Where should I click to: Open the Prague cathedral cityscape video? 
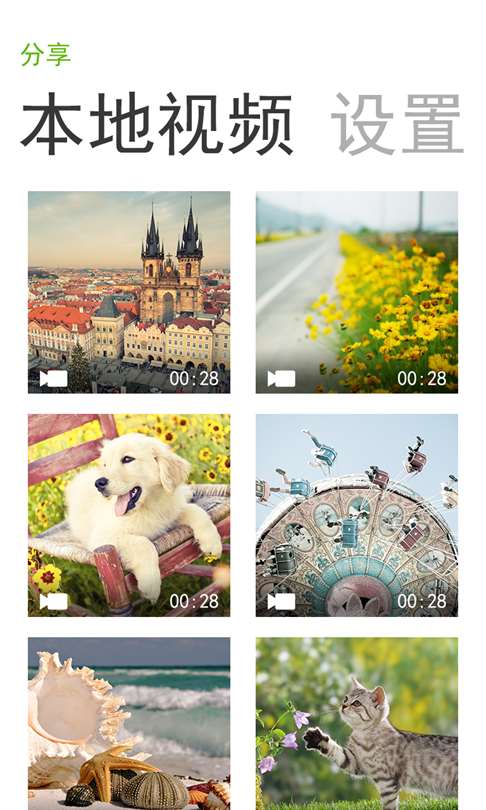[129, 292]
